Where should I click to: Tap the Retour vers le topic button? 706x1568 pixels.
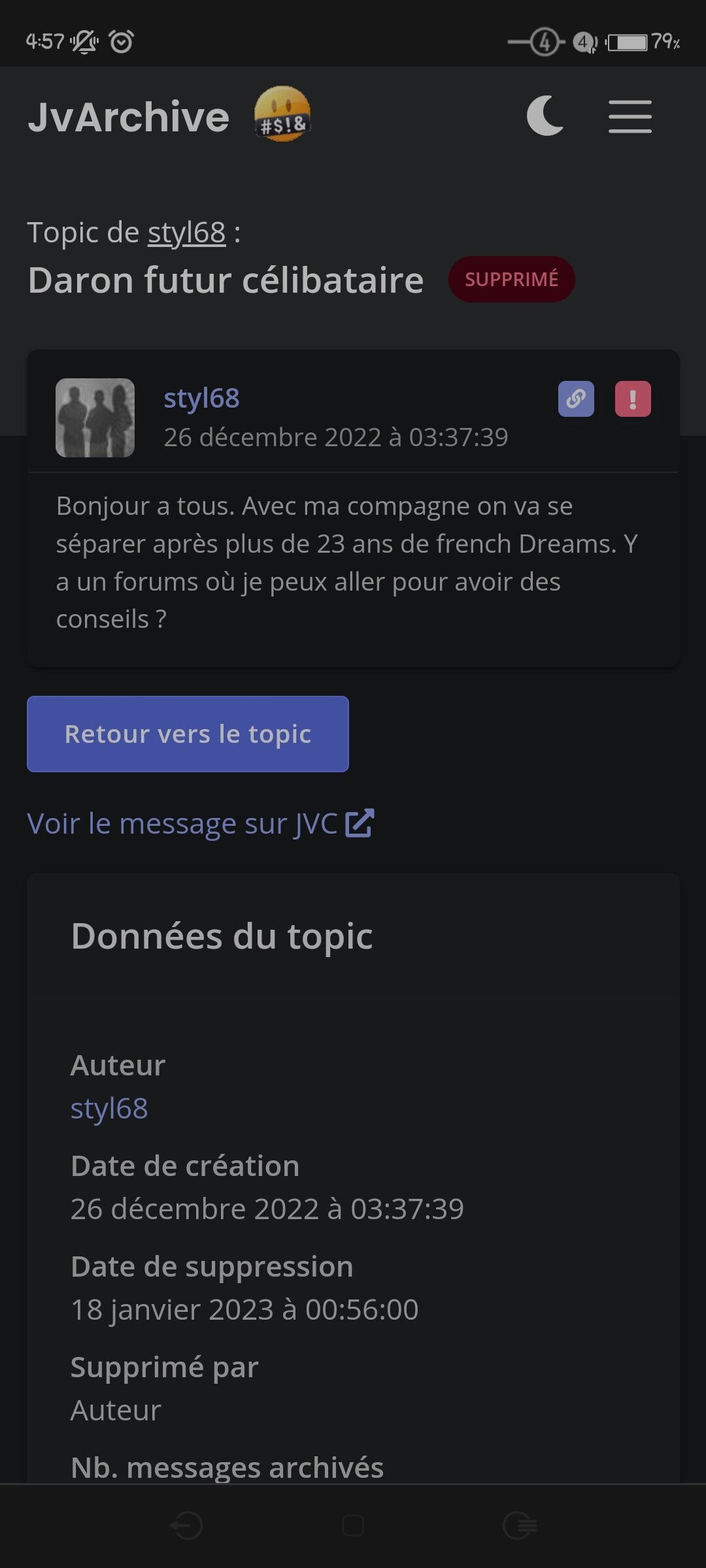point(188,734)
